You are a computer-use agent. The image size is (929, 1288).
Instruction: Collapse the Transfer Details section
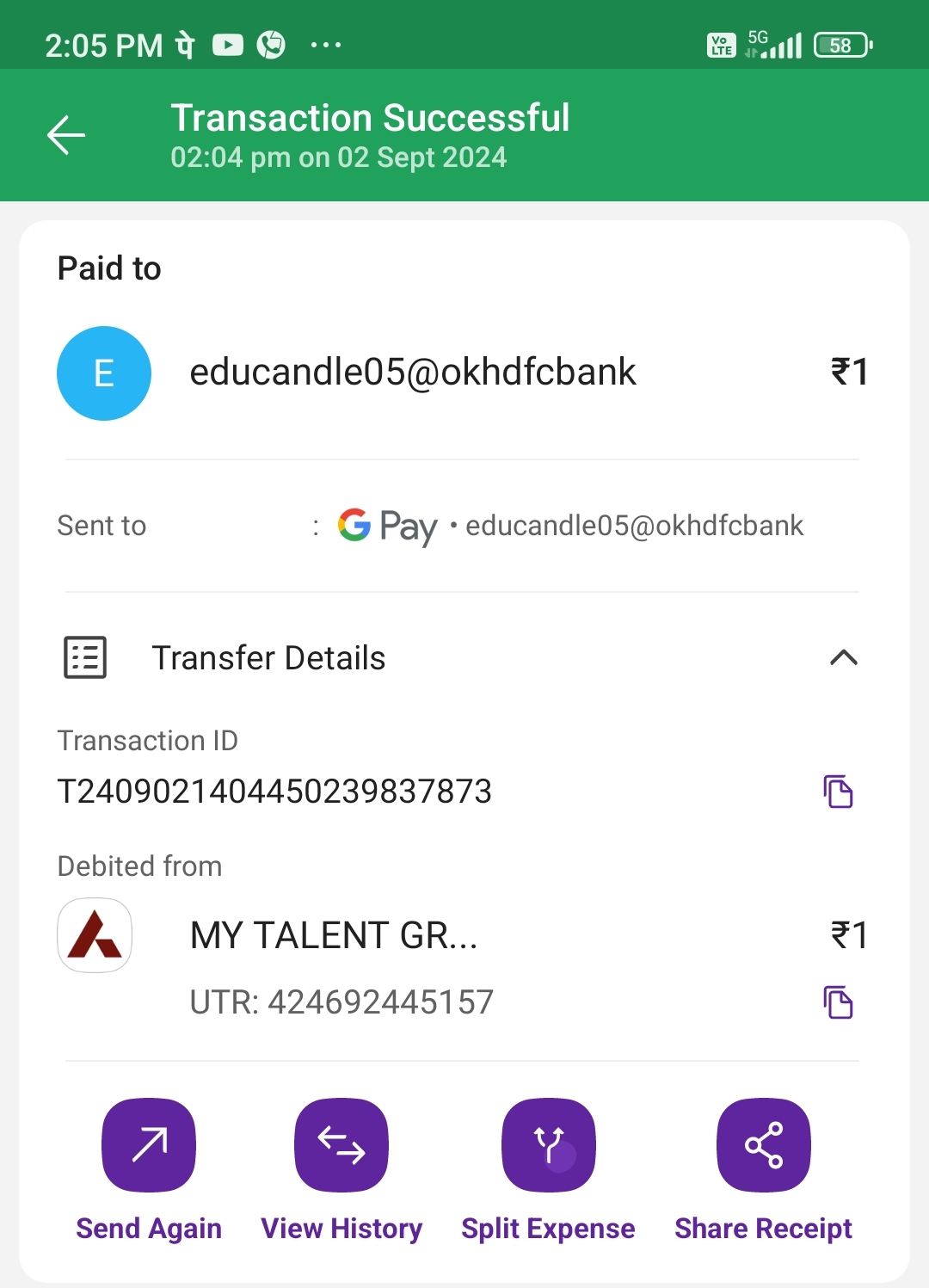click(x=843, y=658)
